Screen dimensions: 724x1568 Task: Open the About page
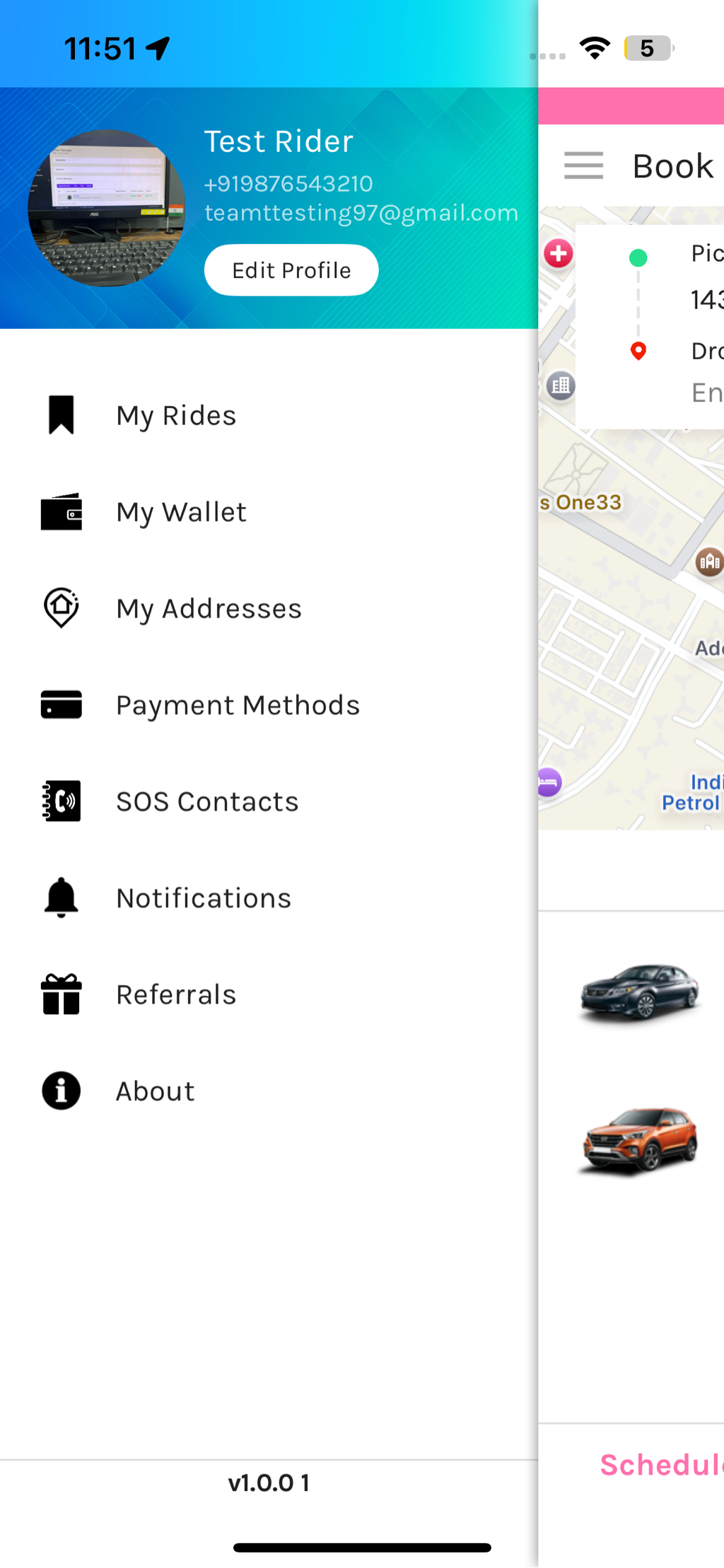156,1091
